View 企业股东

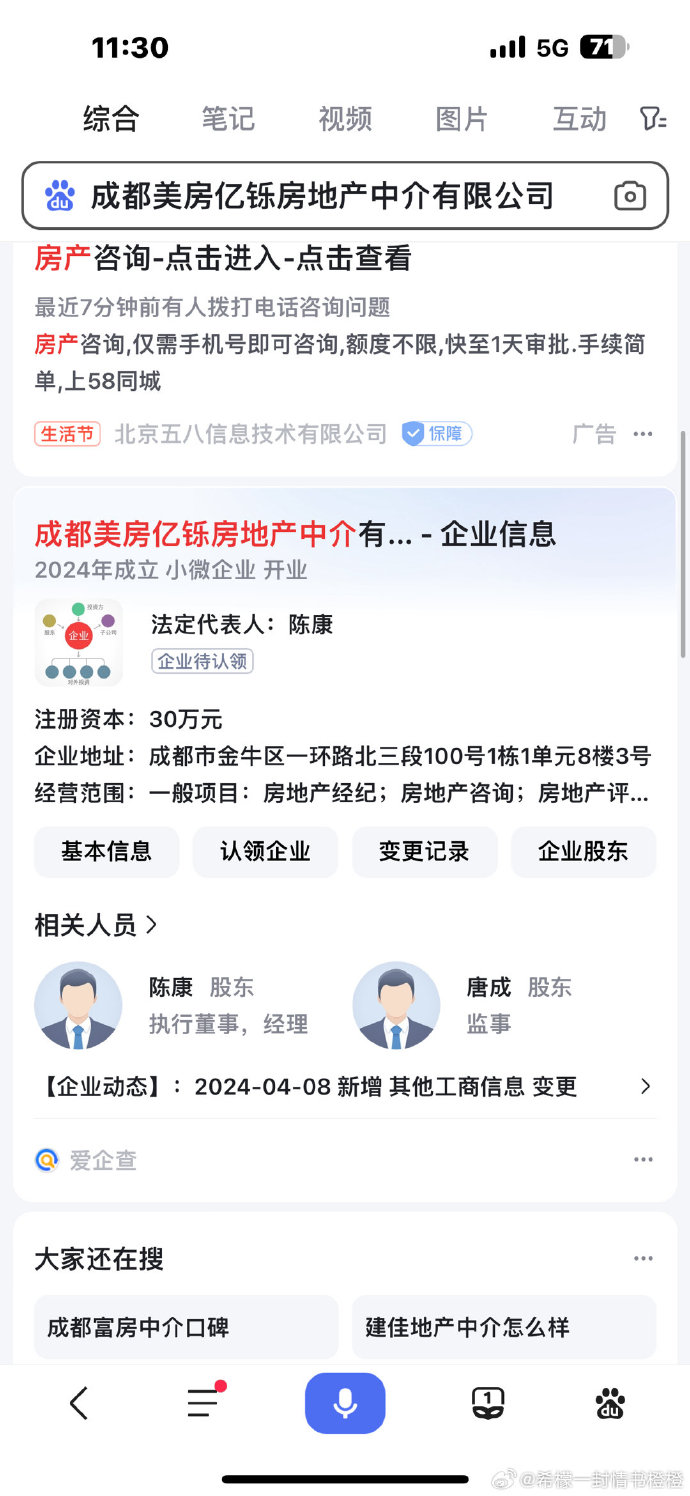click(583, 852)
